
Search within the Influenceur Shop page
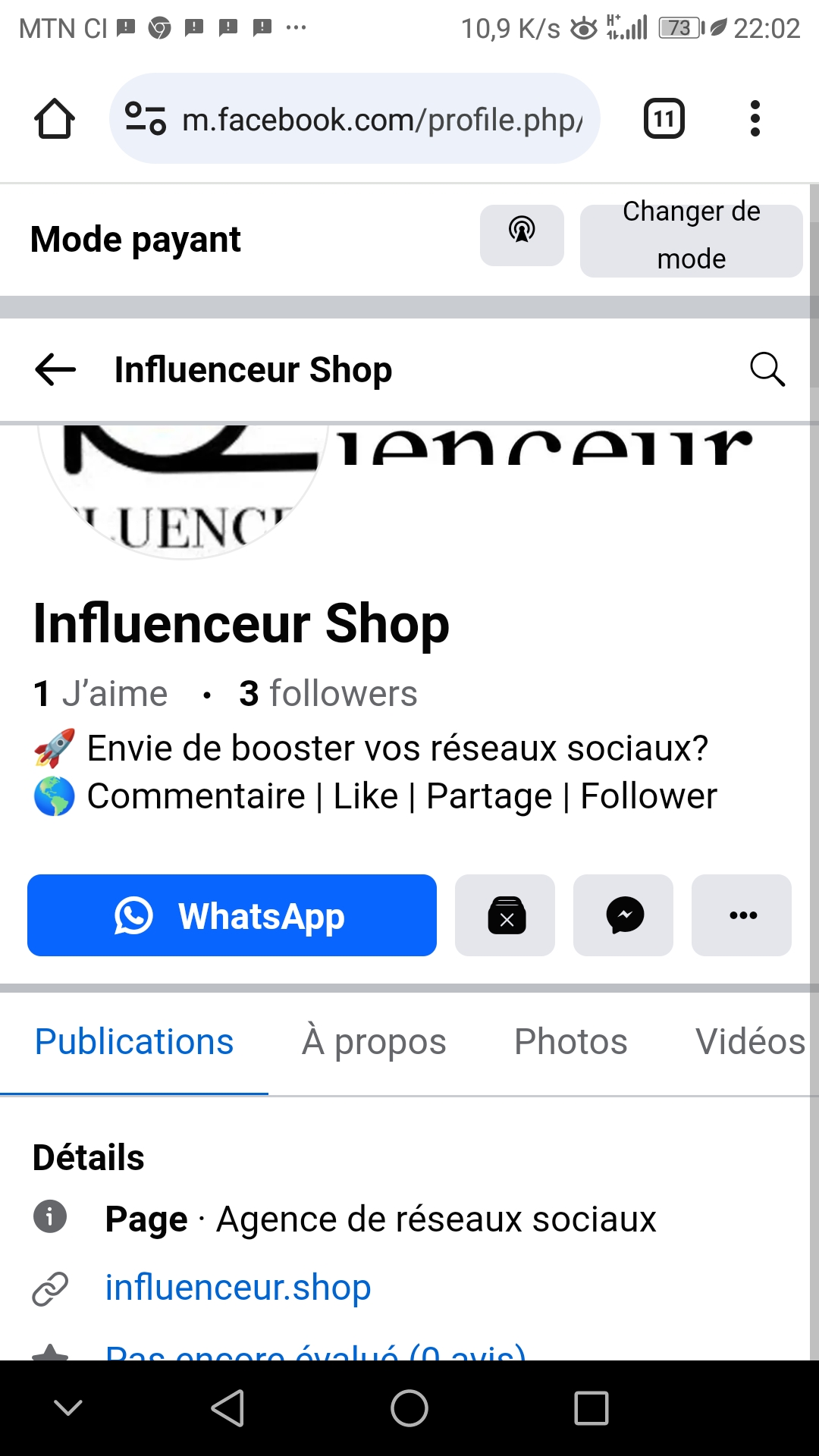click(767, 370)
